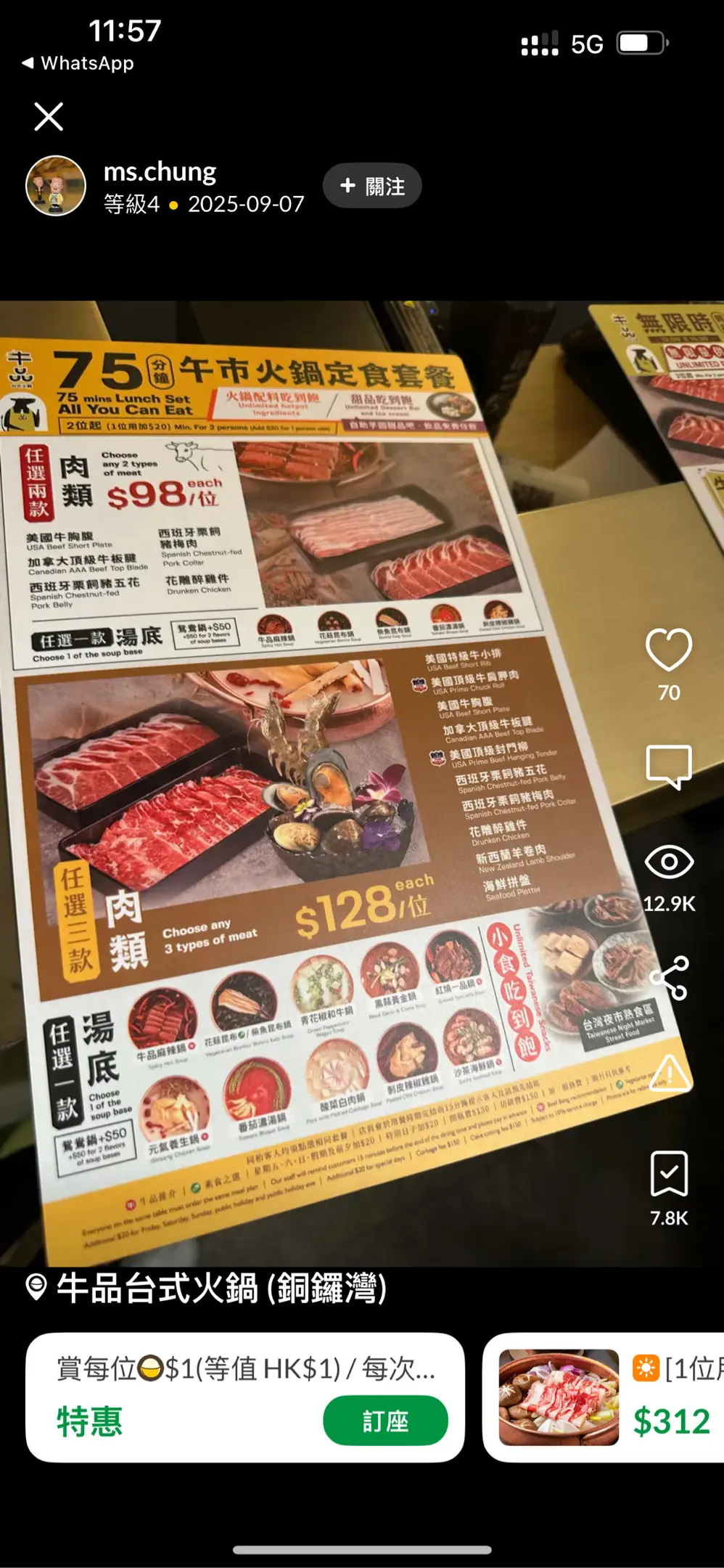Open restaurant 牛品台式火鍋 (銅鑼灣) page
The image size is (724, 1568).
pos(221,1288)
